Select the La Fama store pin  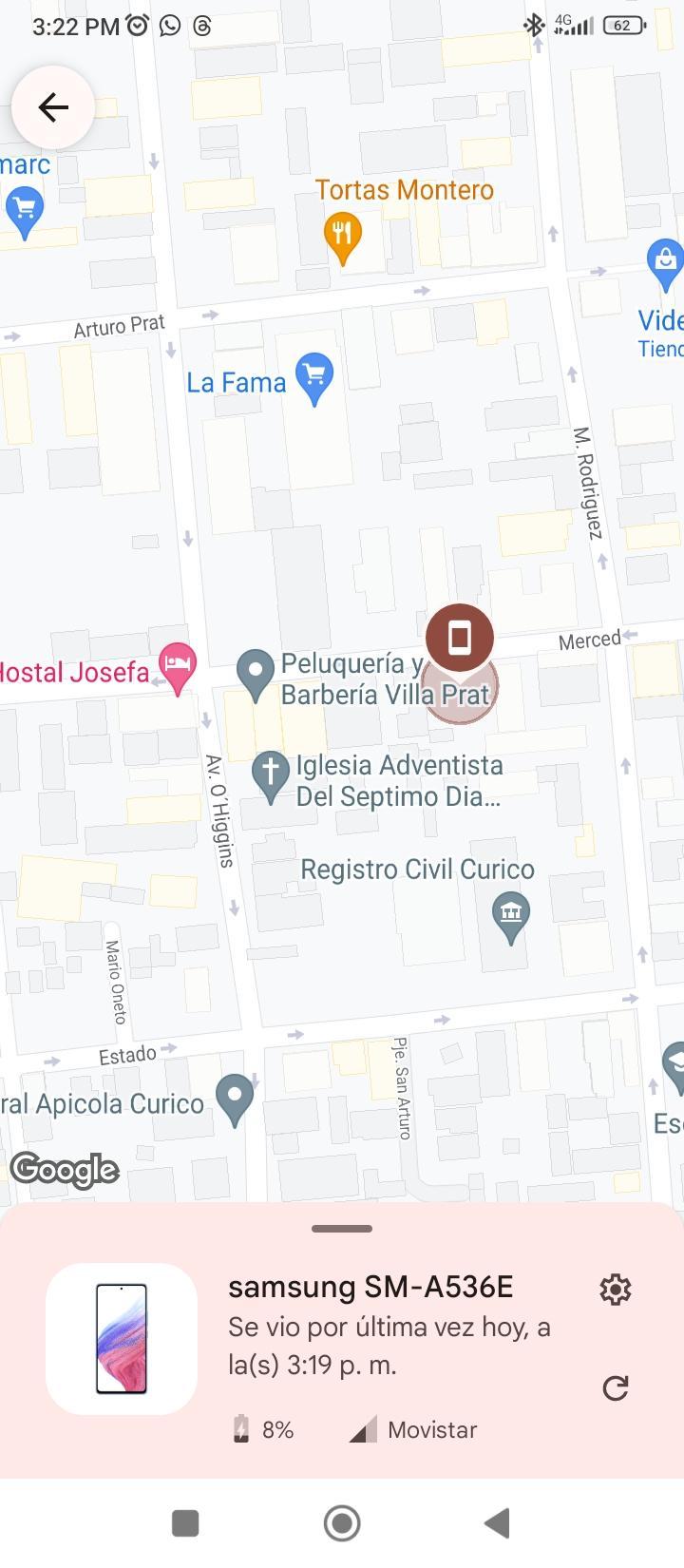(x=314, y=375)
